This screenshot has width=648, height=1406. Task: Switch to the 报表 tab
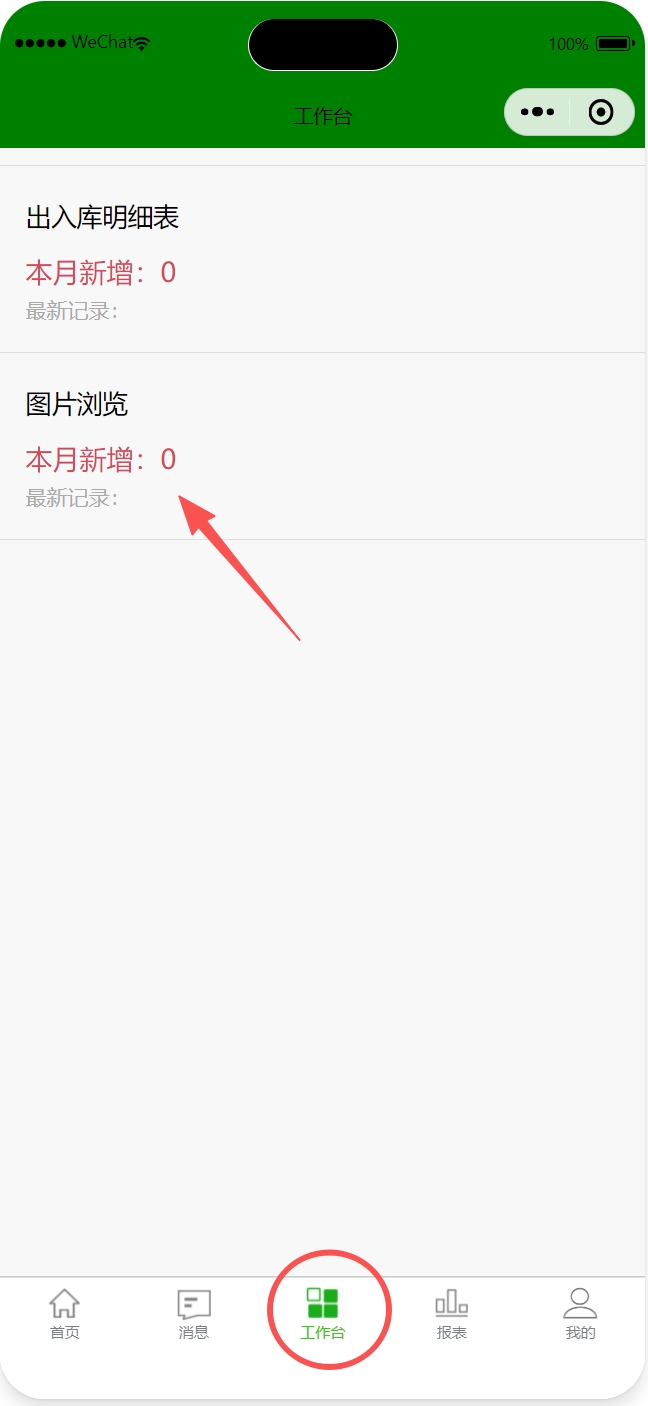(x=452, y=1314)
